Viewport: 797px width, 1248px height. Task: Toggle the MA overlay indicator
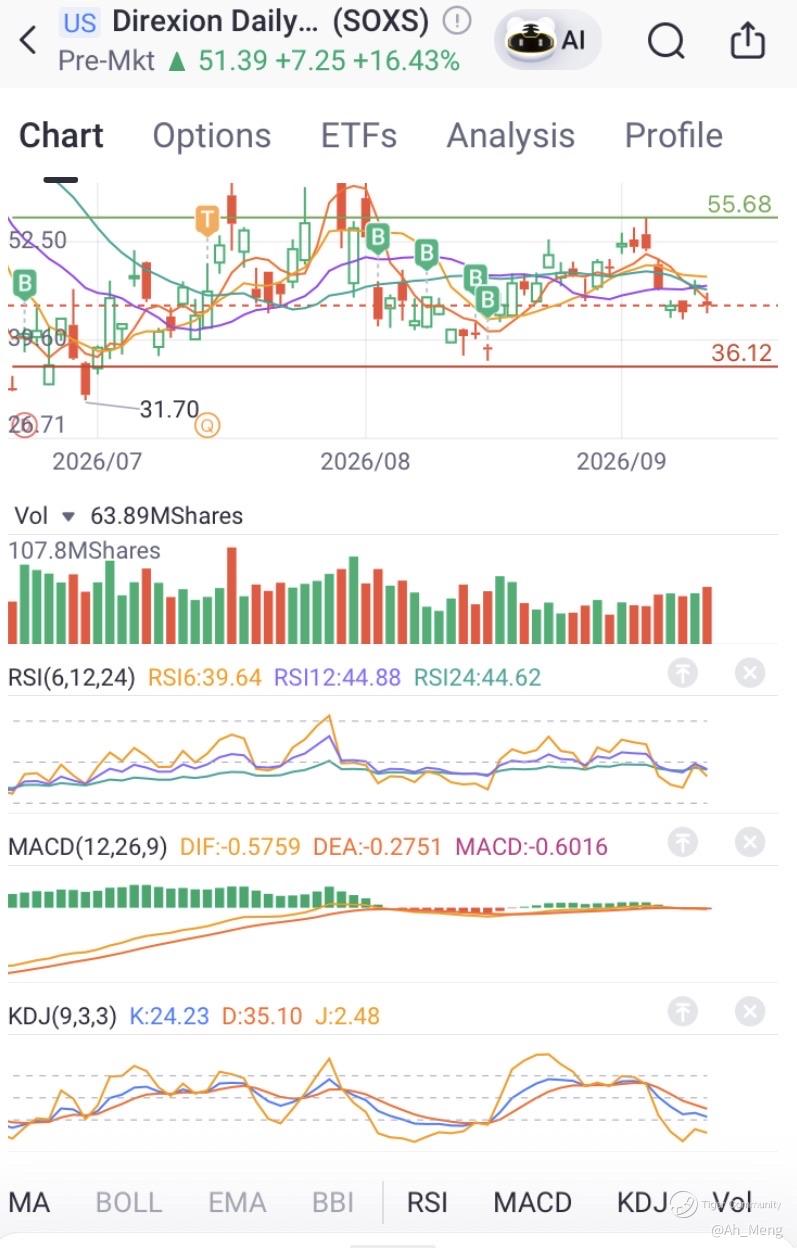[x=29, y=1202]
